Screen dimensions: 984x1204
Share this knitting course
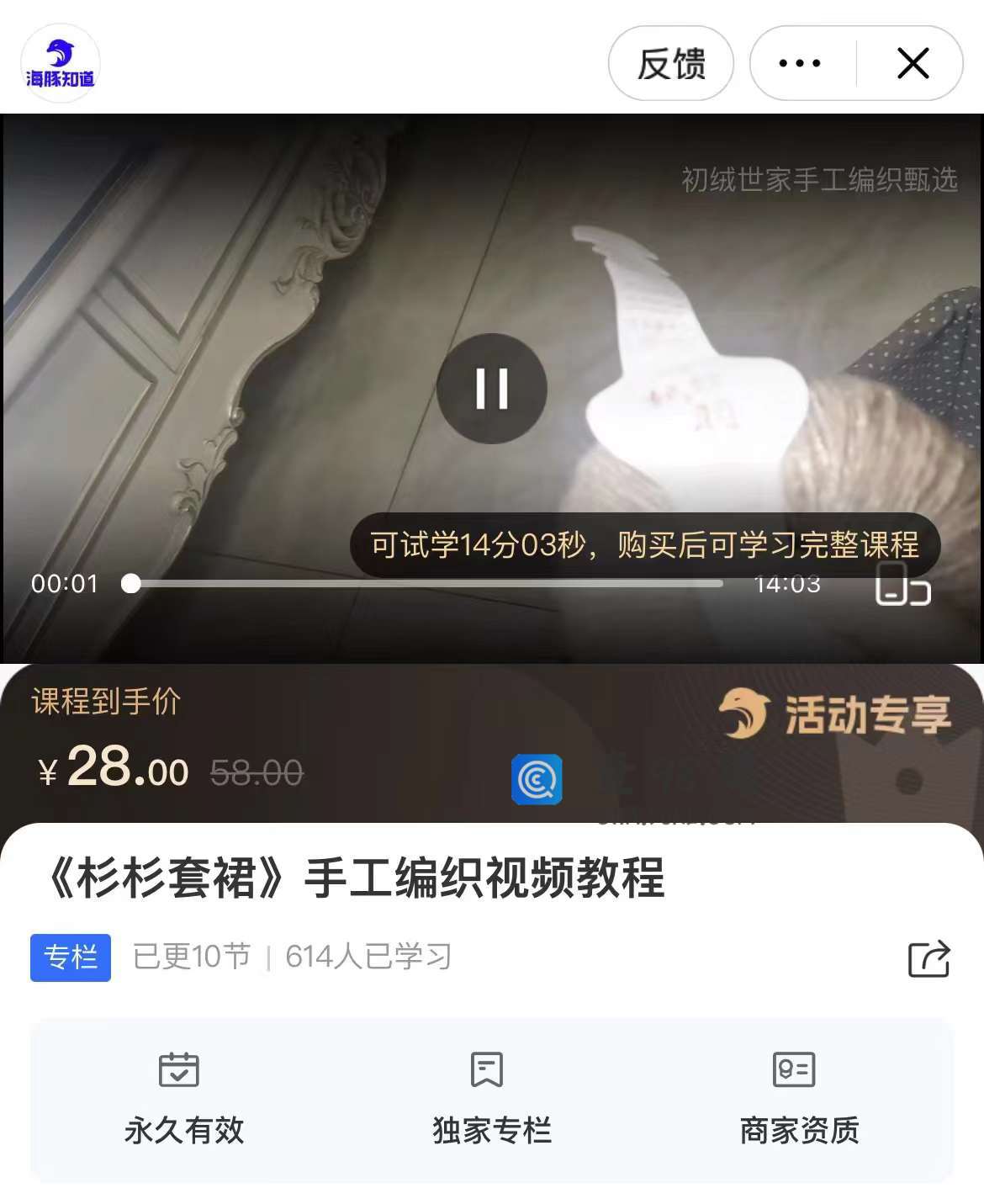(929, 958)
